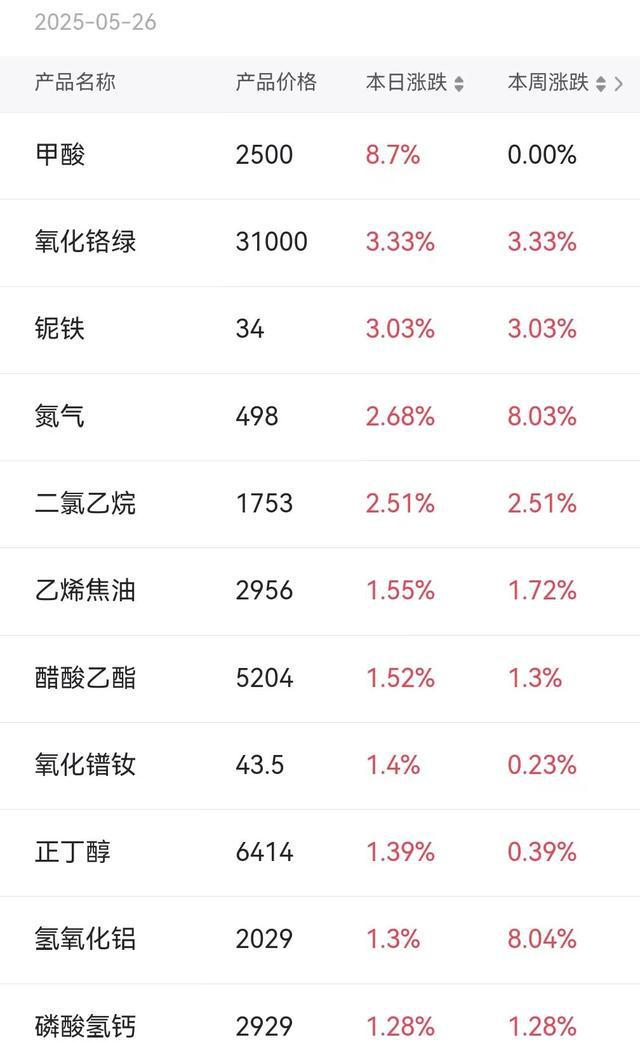640x1042 pixels.
Task: View details for 铌铁
Action: click(320, 330)
